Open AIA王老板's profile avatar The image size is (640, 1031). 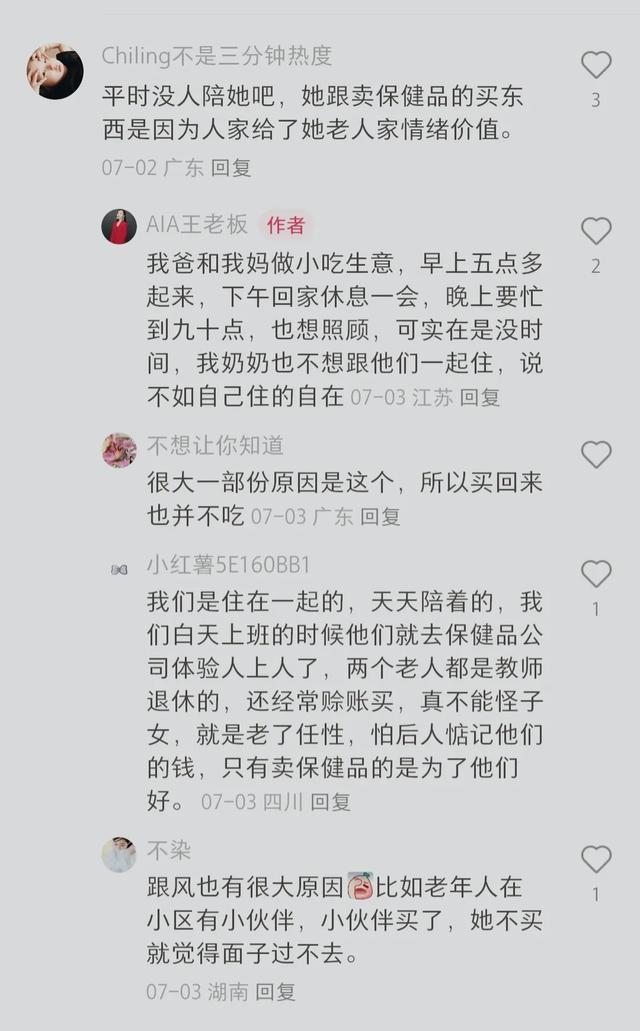click(x=119, y=227)
